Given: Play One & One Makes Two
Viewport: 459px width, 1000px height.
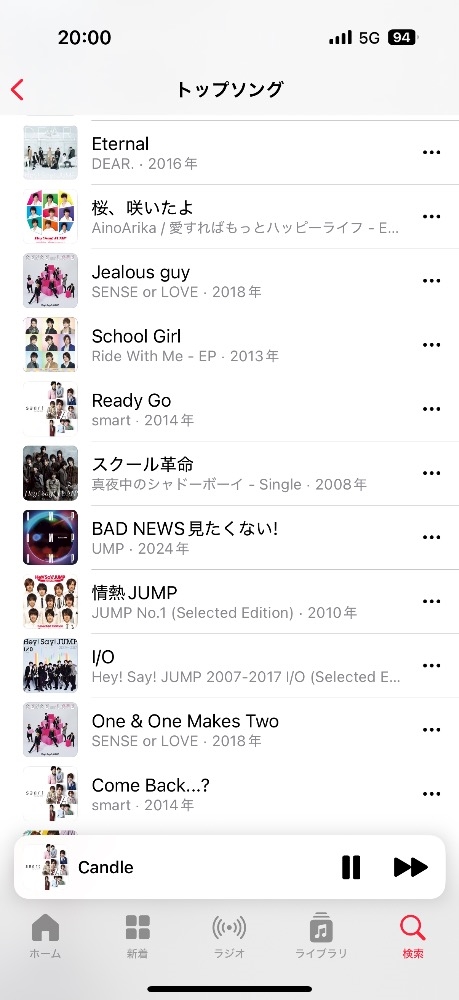Looking at the screenshot, I should [230, 730].
